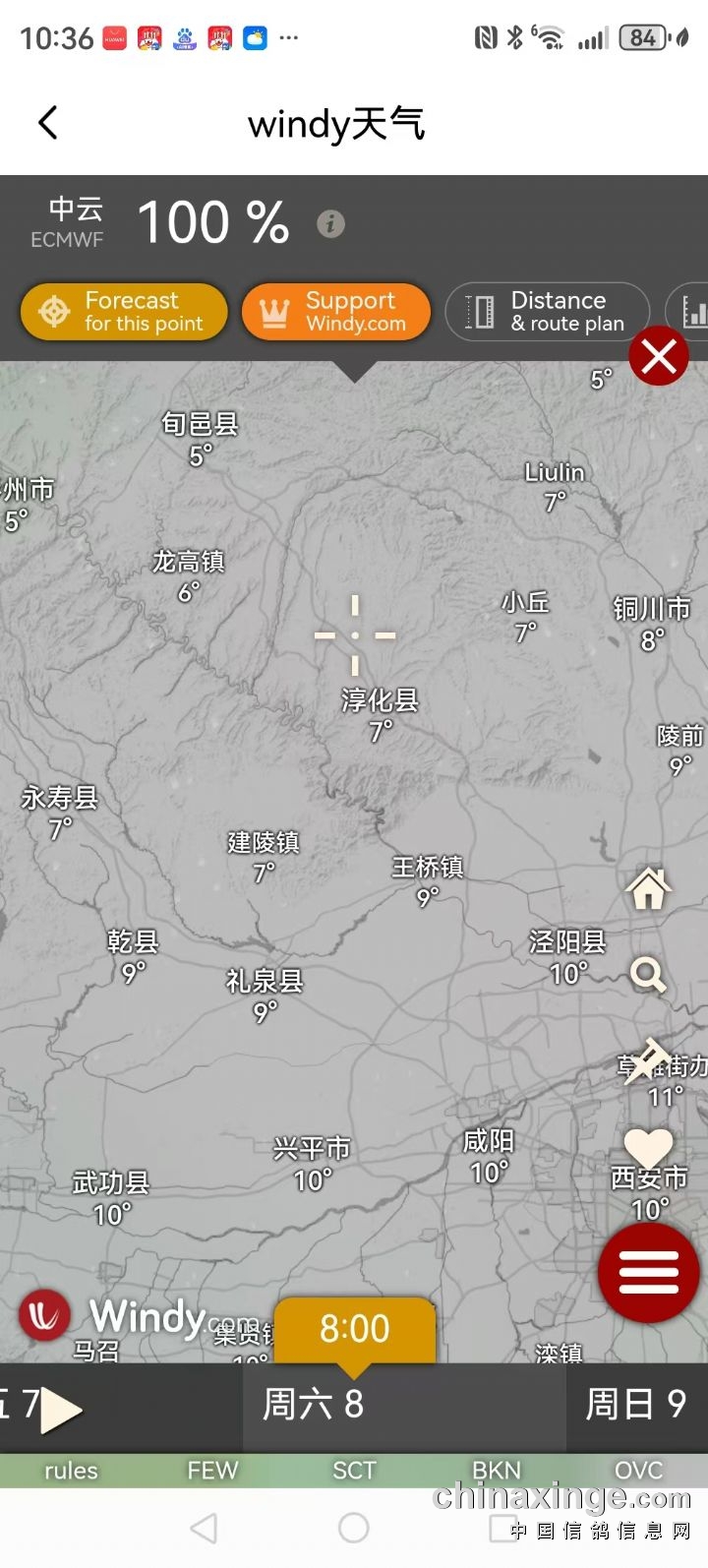The height and width of the screenshot is (1568, 708).
Task: Go to home location on map
Action: click(x=648, y=890)
